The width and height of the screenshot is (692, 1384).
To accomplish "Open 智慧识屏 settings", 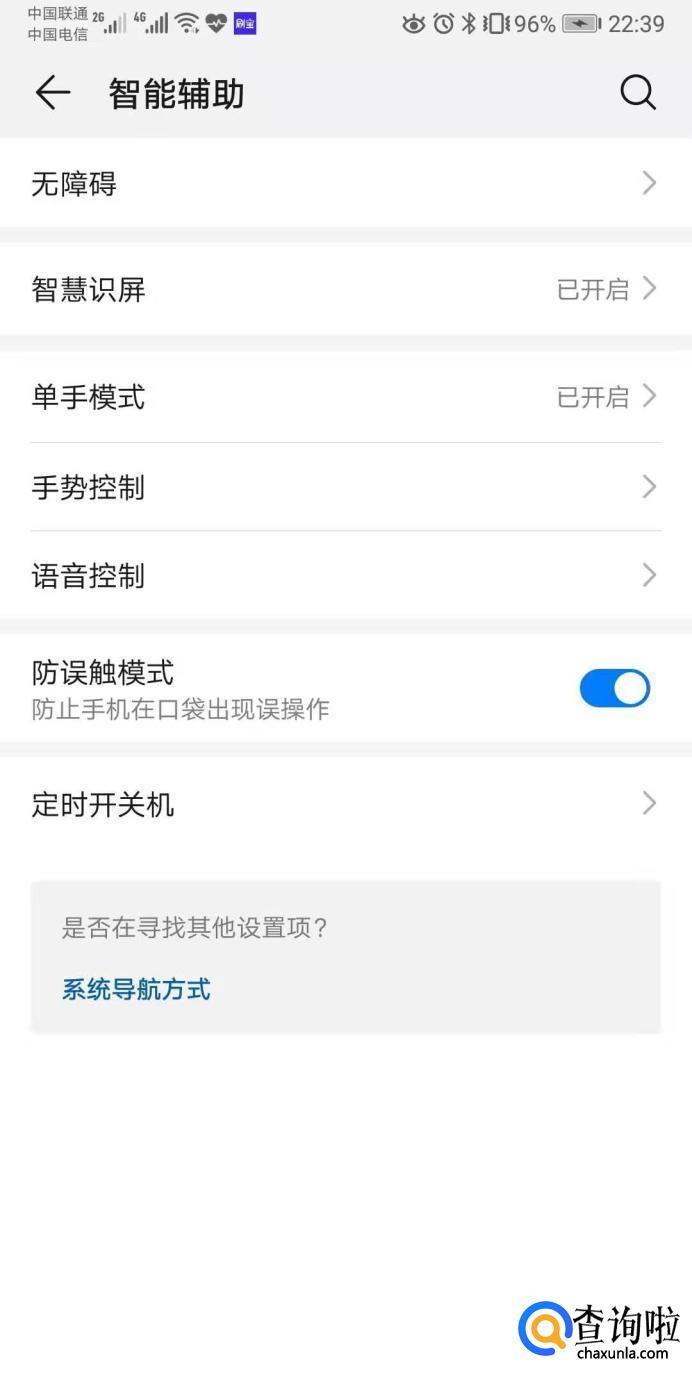I will click(345, 290).
